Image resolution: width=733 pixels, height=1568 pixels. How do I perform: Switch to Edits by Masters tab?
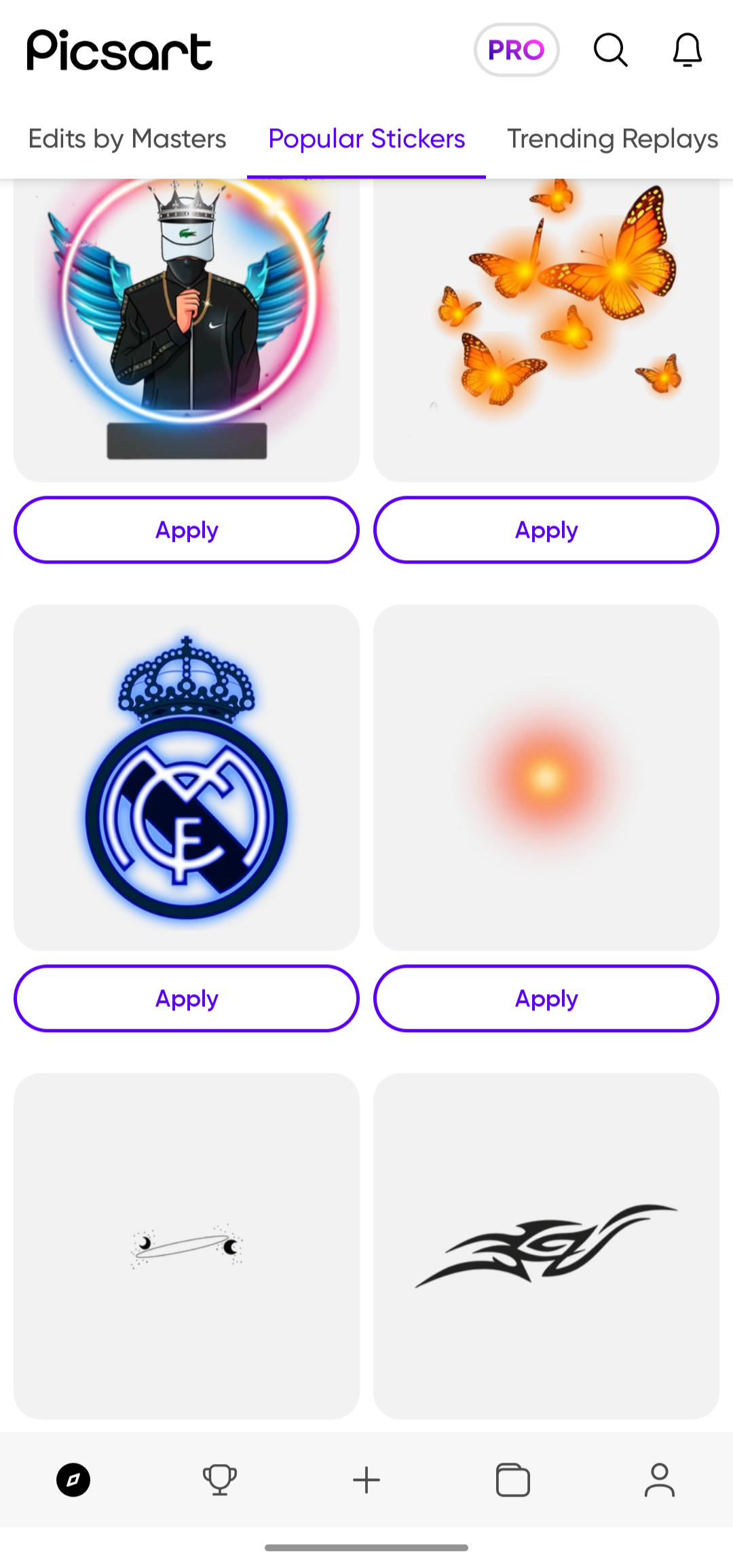tap(127, 139)
